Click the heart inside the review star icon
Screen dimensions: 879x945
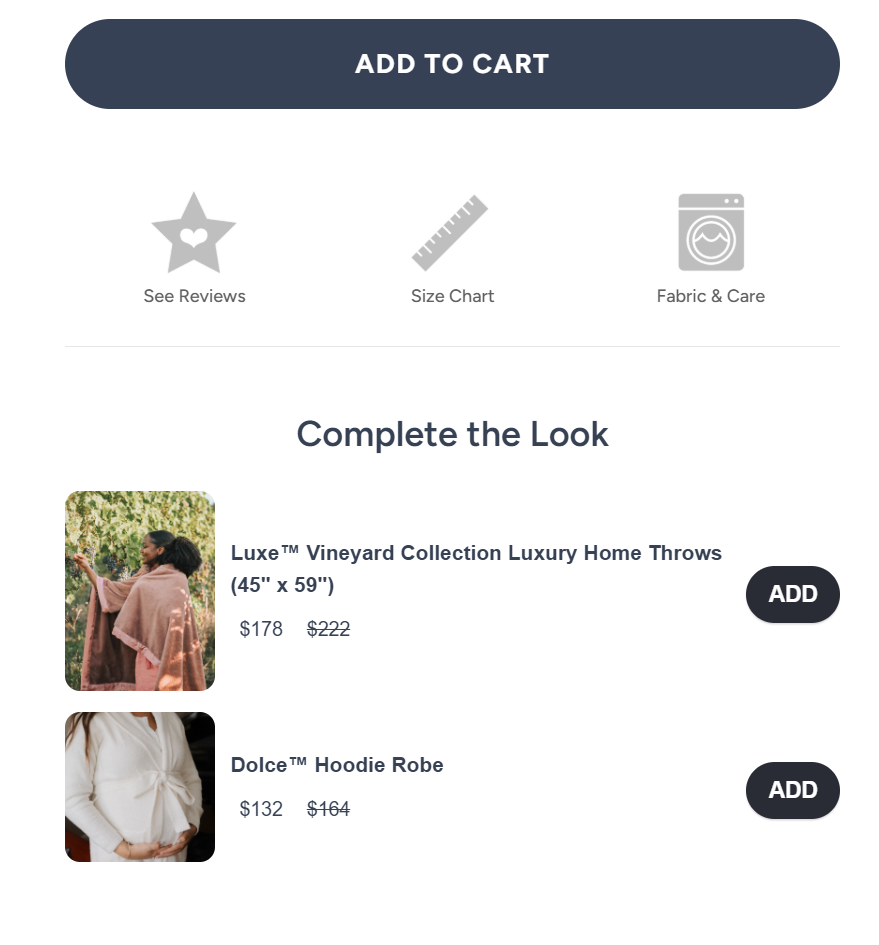(194, 236)
